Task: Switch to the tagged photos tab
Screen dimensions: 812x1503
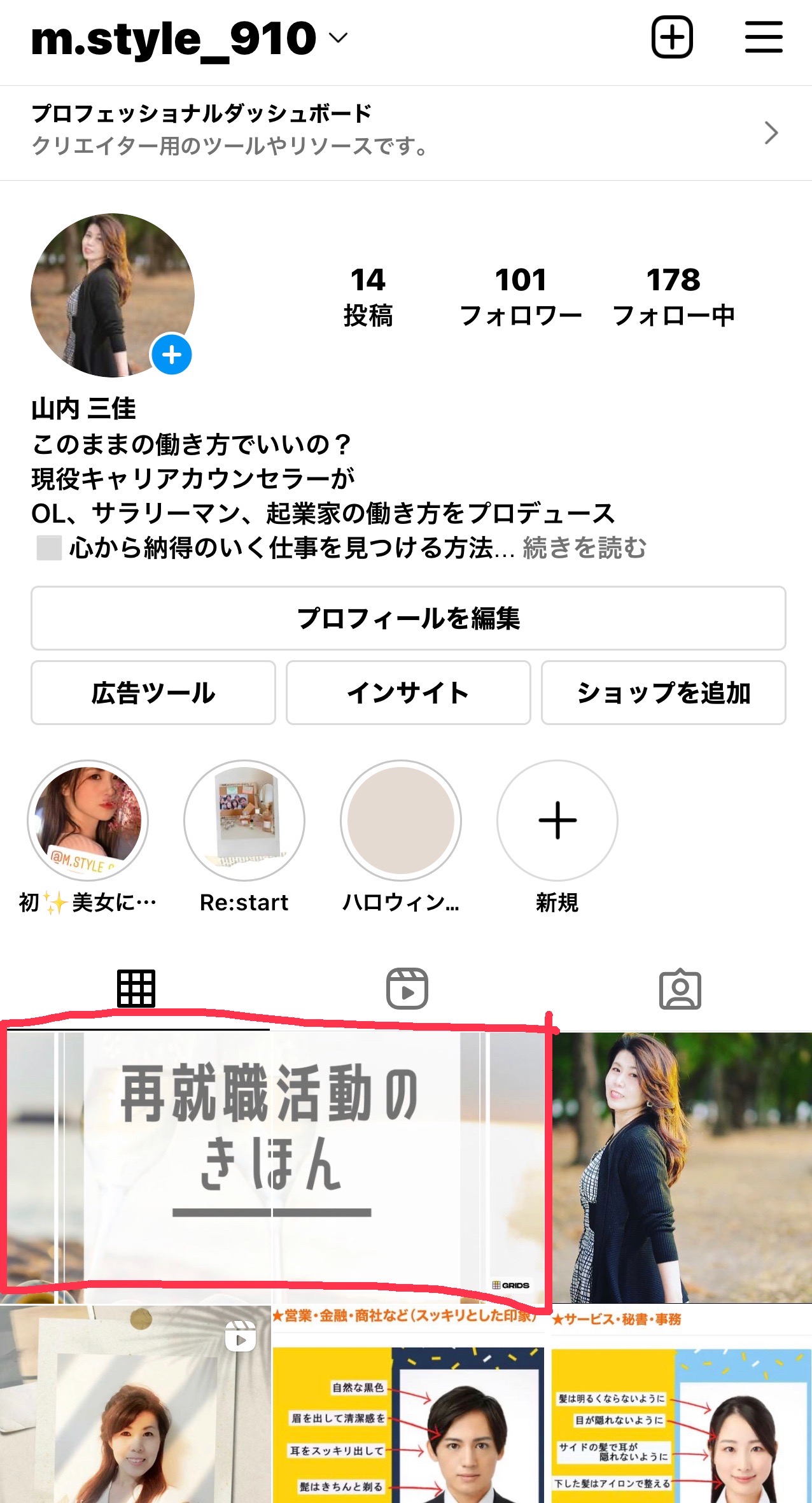Action: coord(680,989)
